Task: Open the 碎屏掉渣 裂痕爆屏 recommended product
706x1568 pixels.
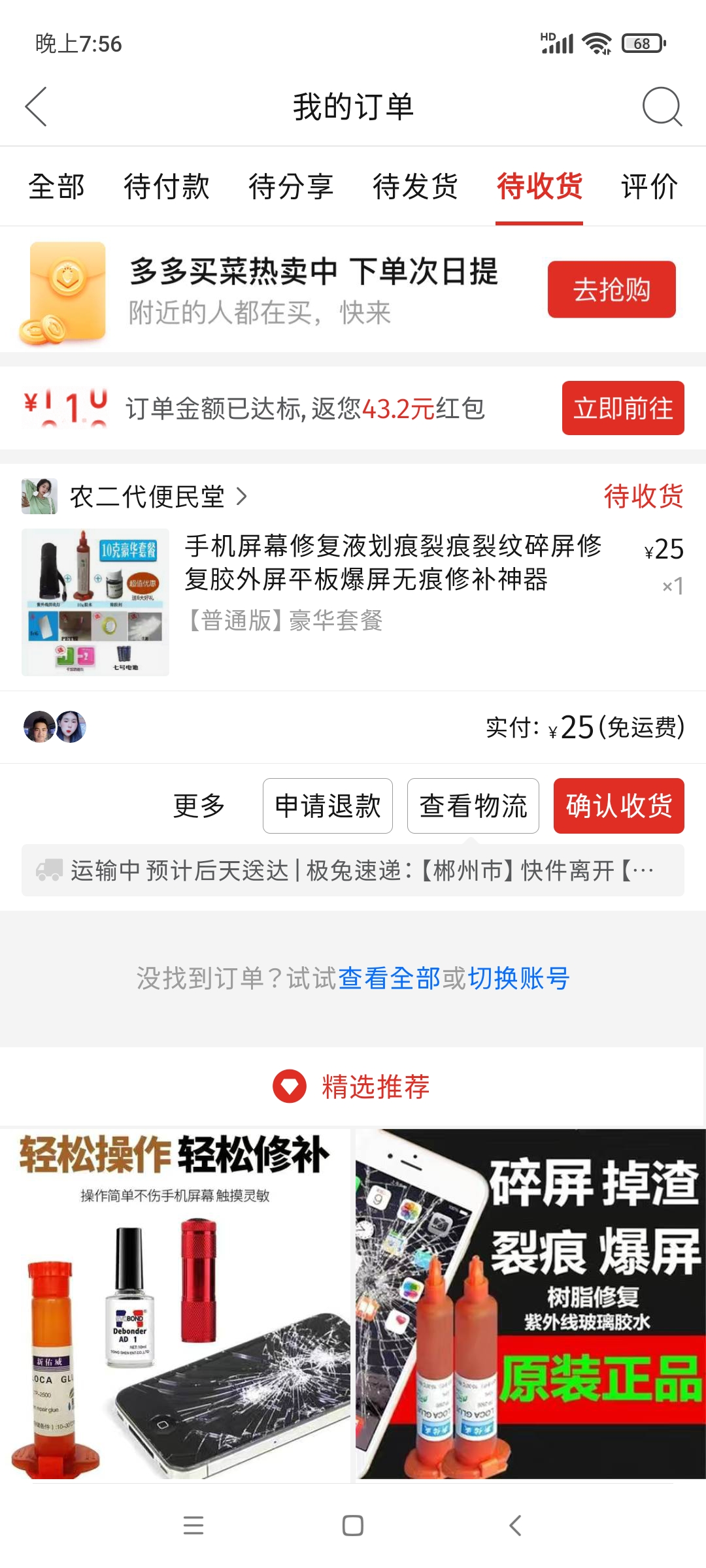Action: pyautogui.click(x=531, y=1303)
